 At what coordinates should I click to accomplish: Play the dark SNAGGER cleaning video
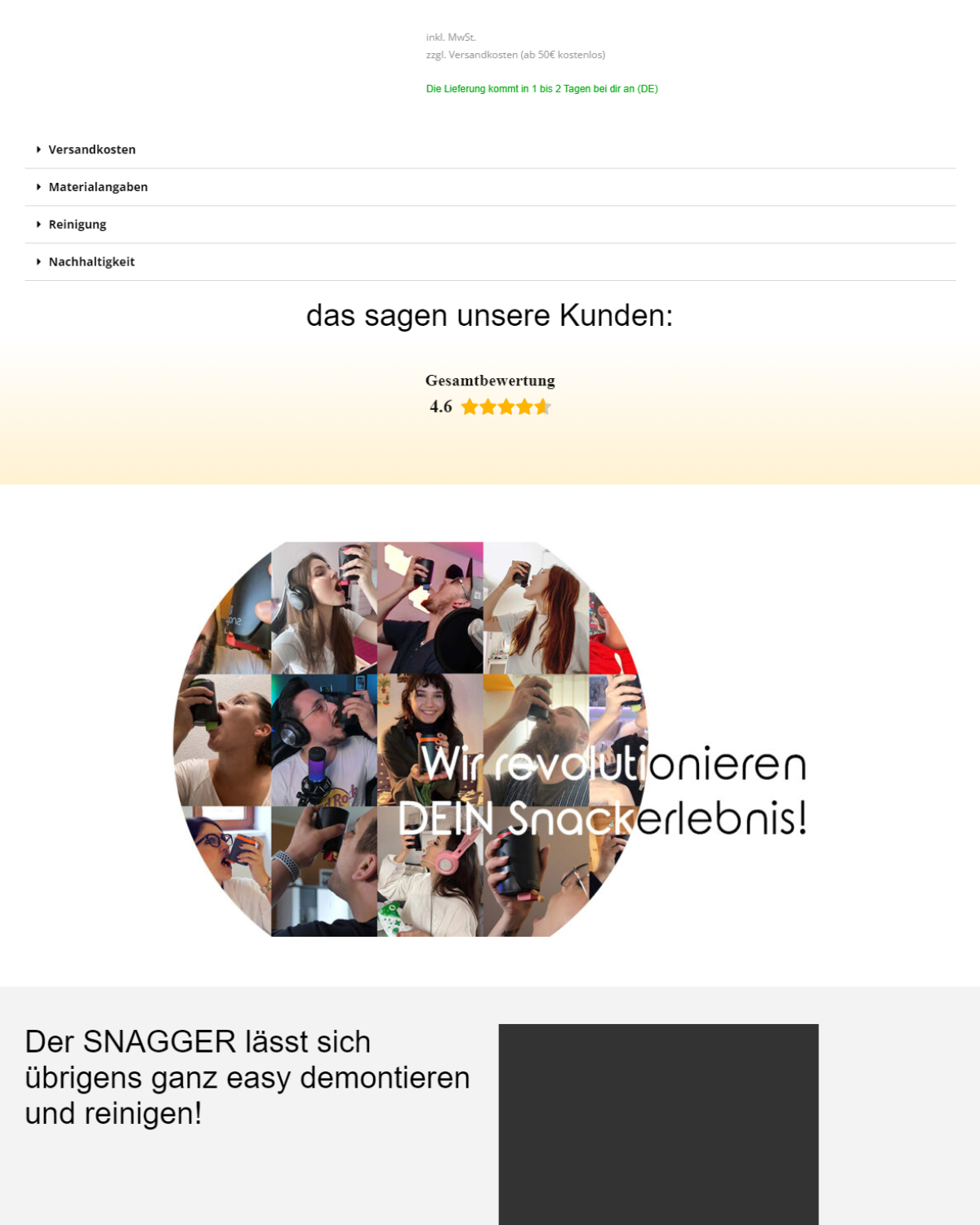pos(658,1124)
